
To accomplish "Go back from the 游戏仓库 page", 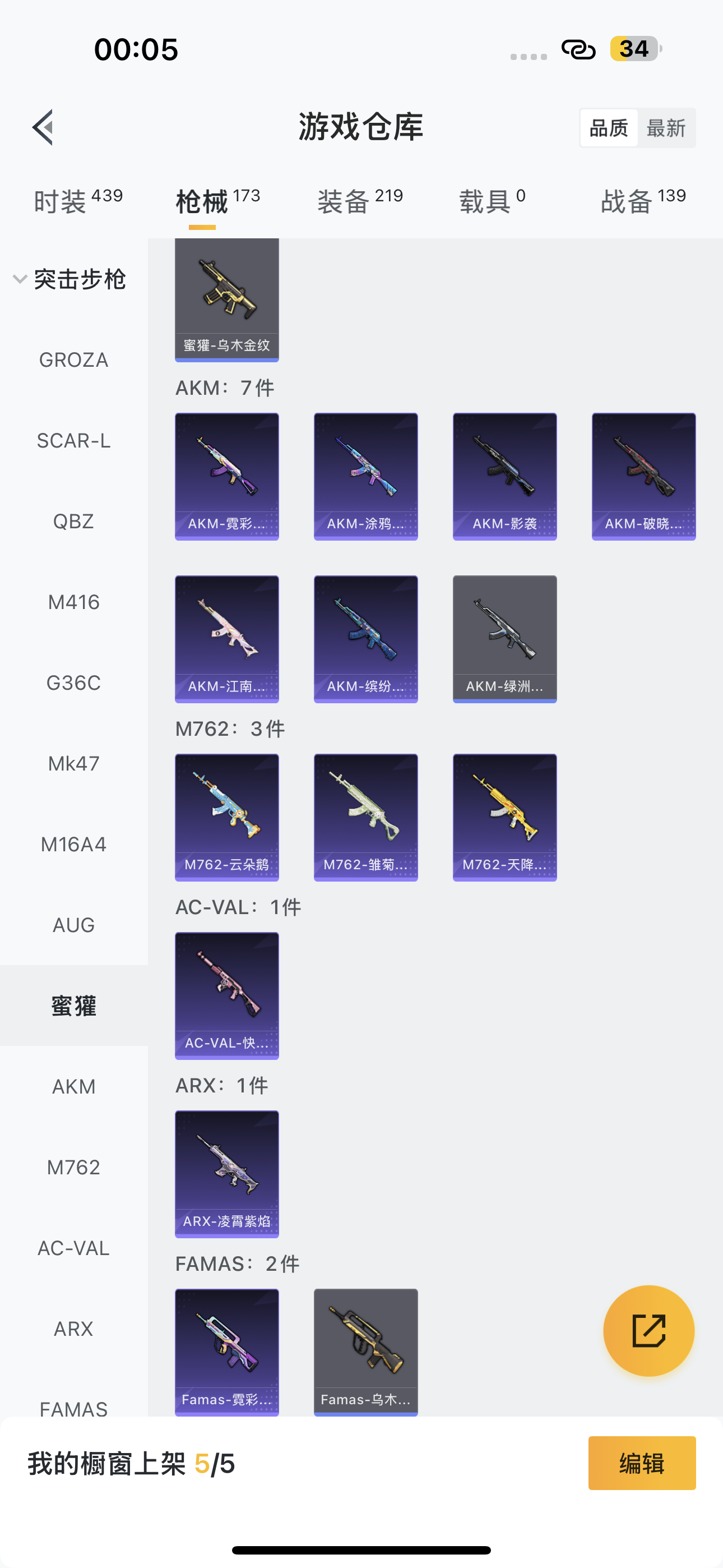I will 43,128.
